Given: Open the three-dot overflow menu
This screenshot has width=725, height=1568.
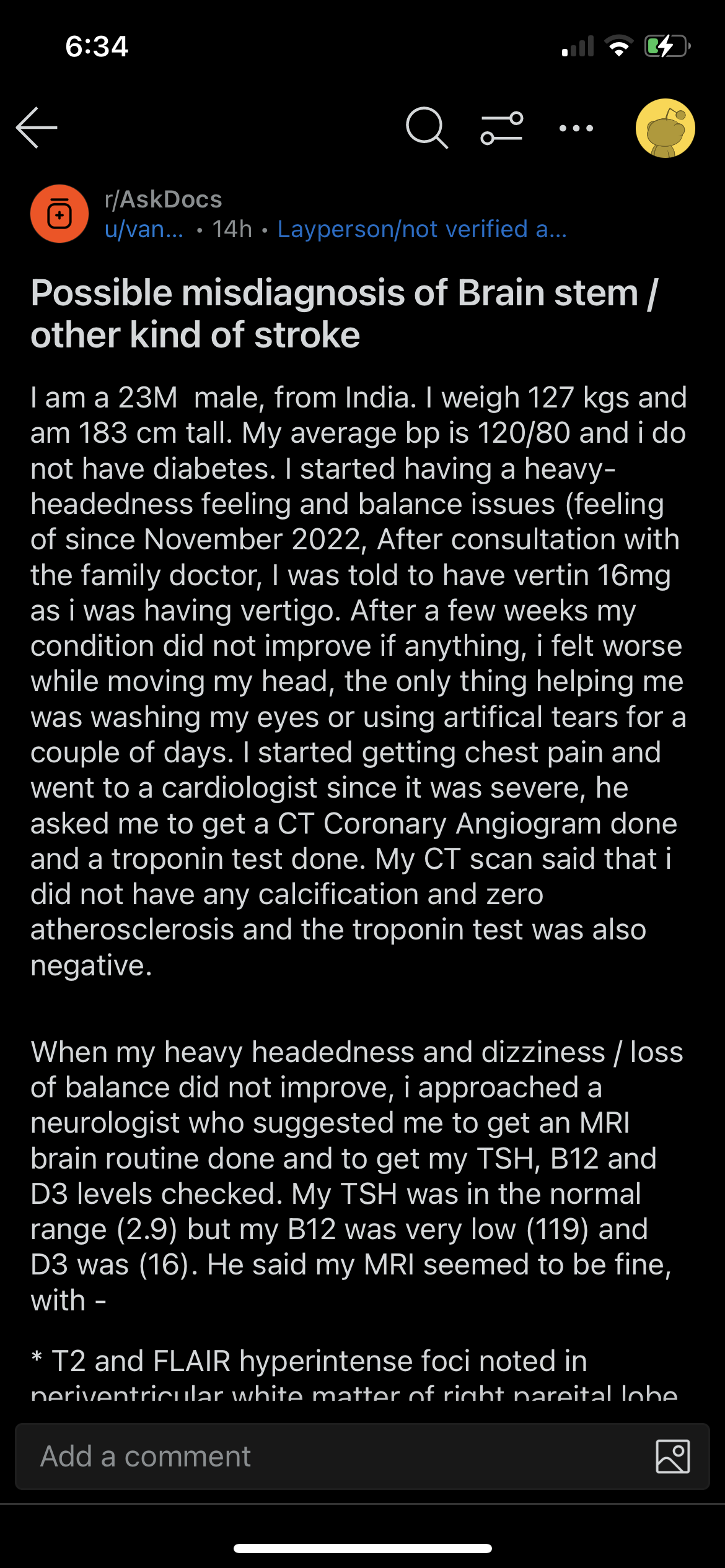Looking at the screenshot, I should pyautogui.click(x=576, y=128).
